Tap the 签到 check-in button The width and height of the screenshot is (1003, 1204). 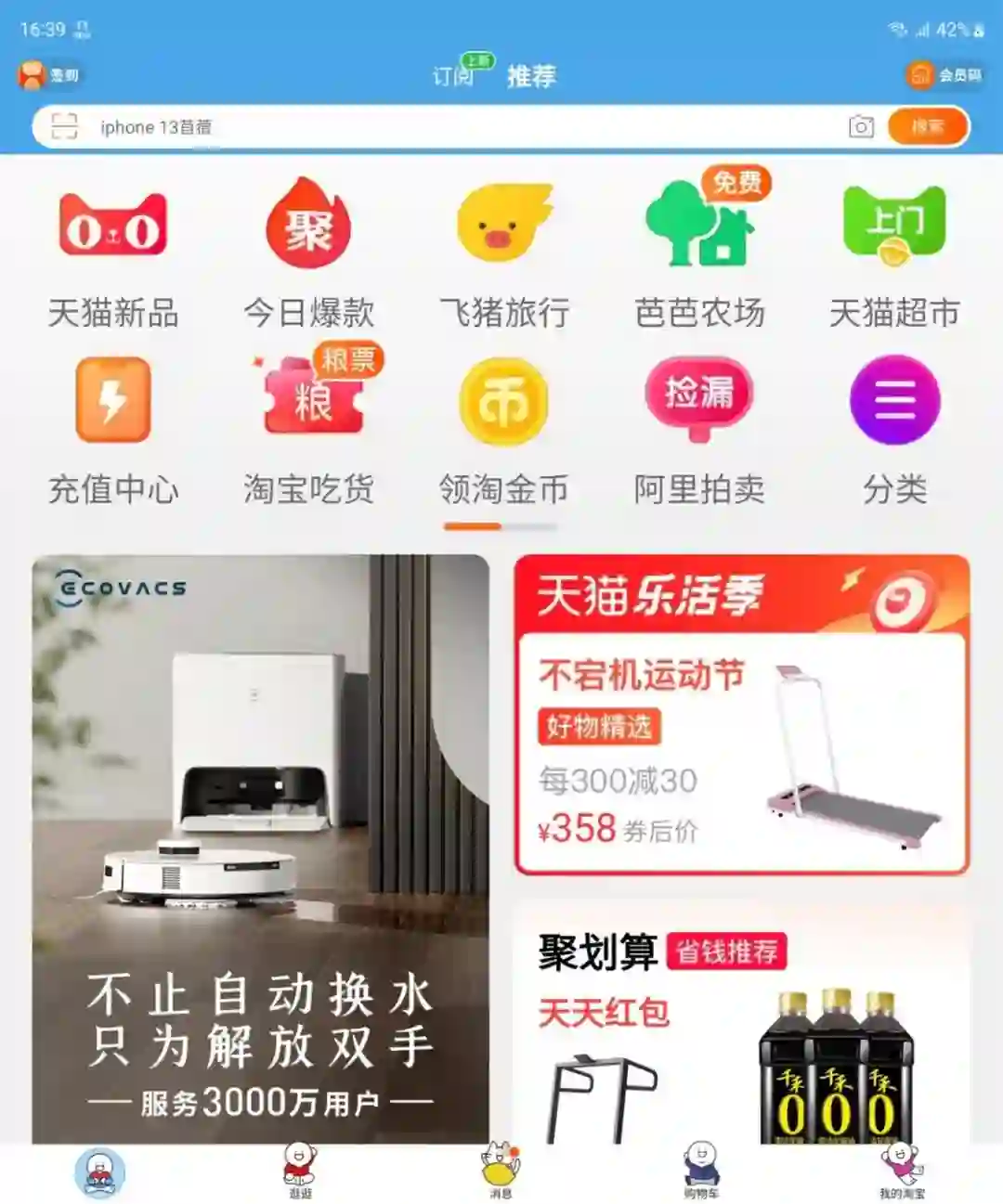pyautogui.click(x=49, y=75)
